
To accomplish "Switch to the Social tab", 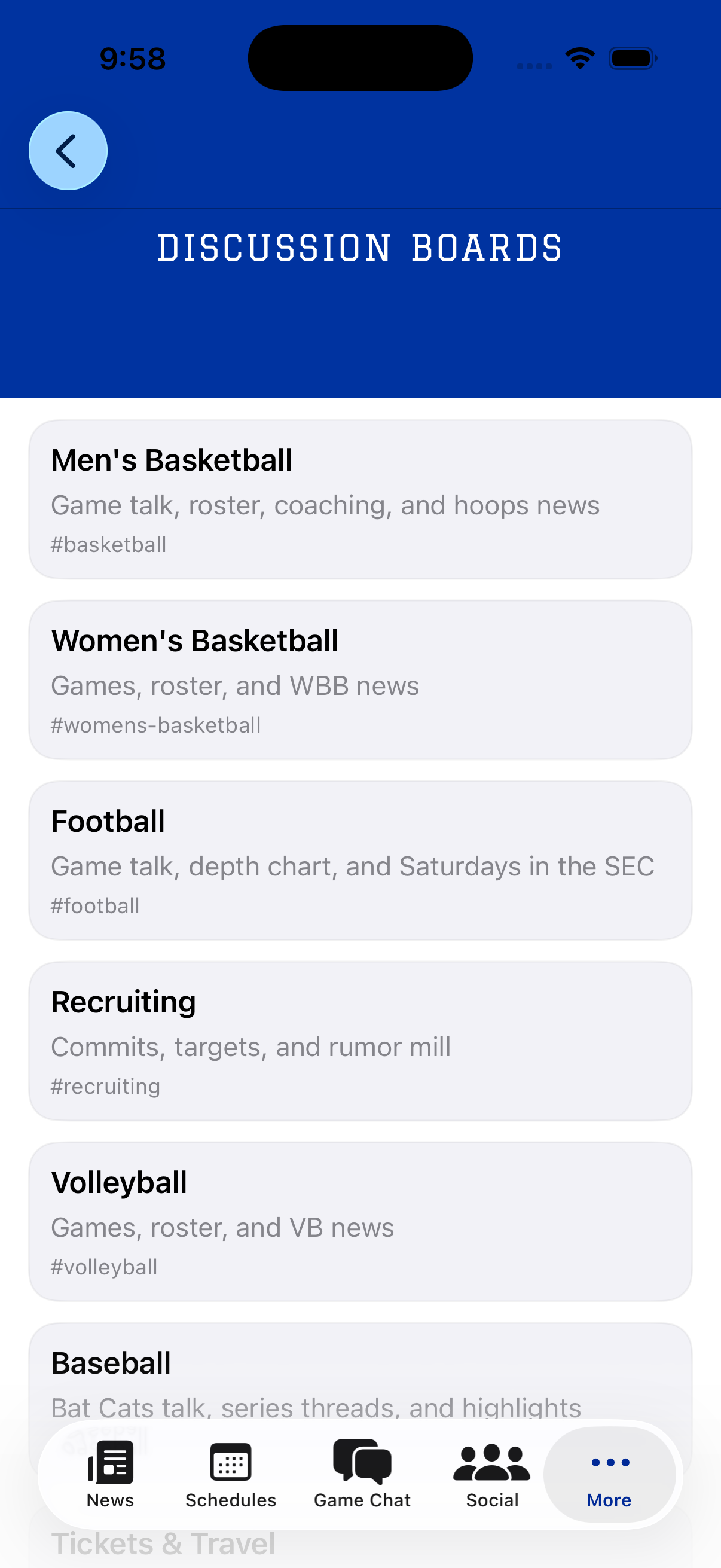I will tap(491, 1474).
